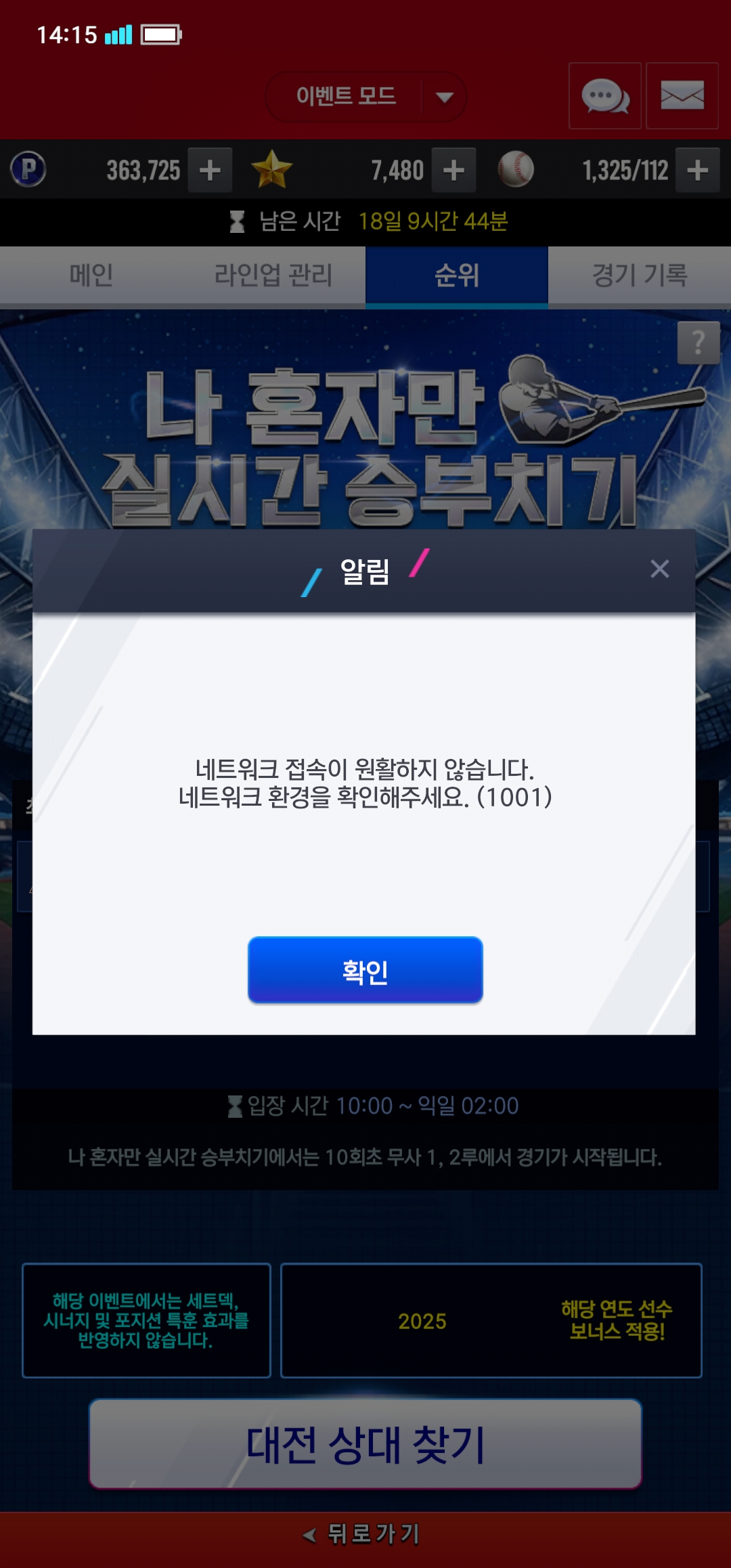Add points with the plus next to 363,725
Viewport: 731px width, 1568px height.
(210, 170)
